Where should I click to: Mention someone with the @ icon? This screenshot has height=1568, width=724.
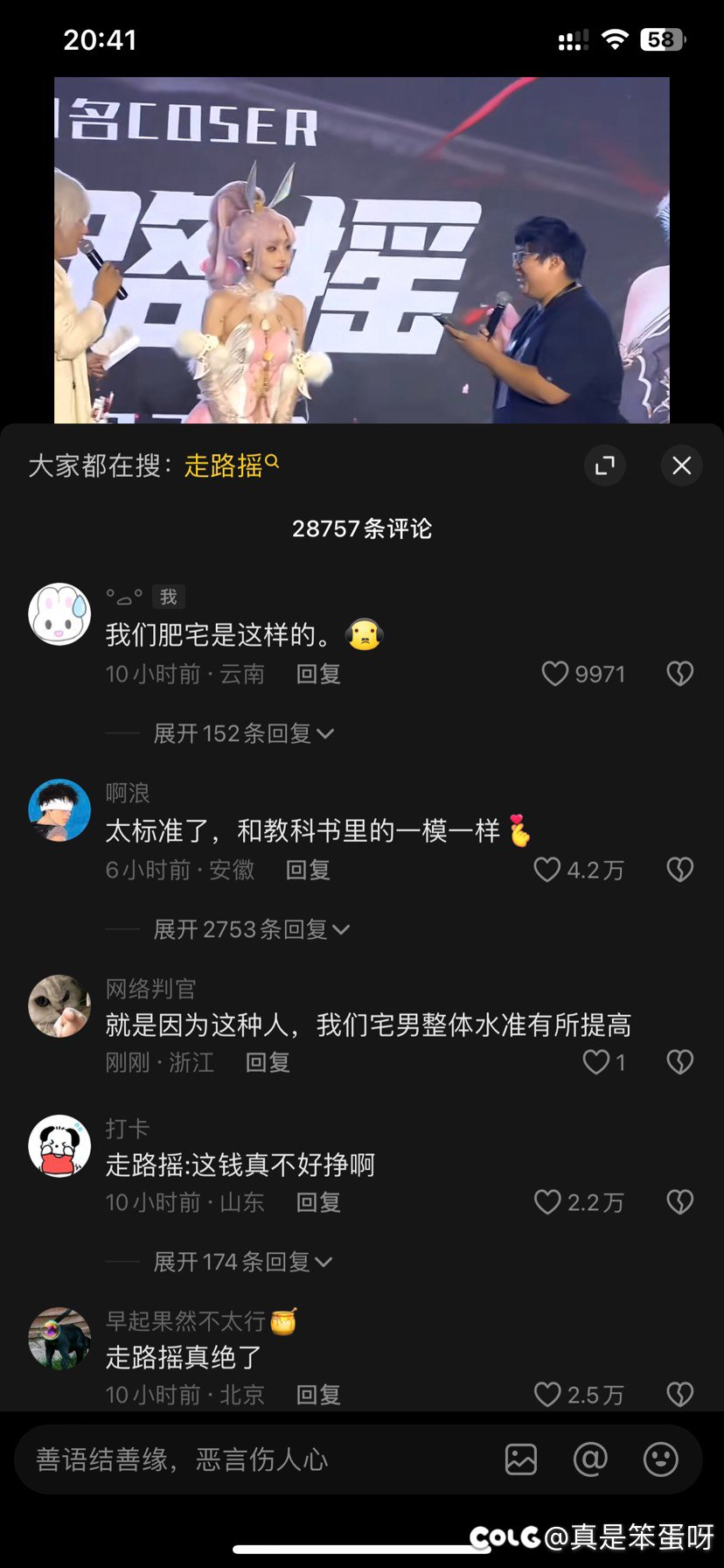point(590,1459)
